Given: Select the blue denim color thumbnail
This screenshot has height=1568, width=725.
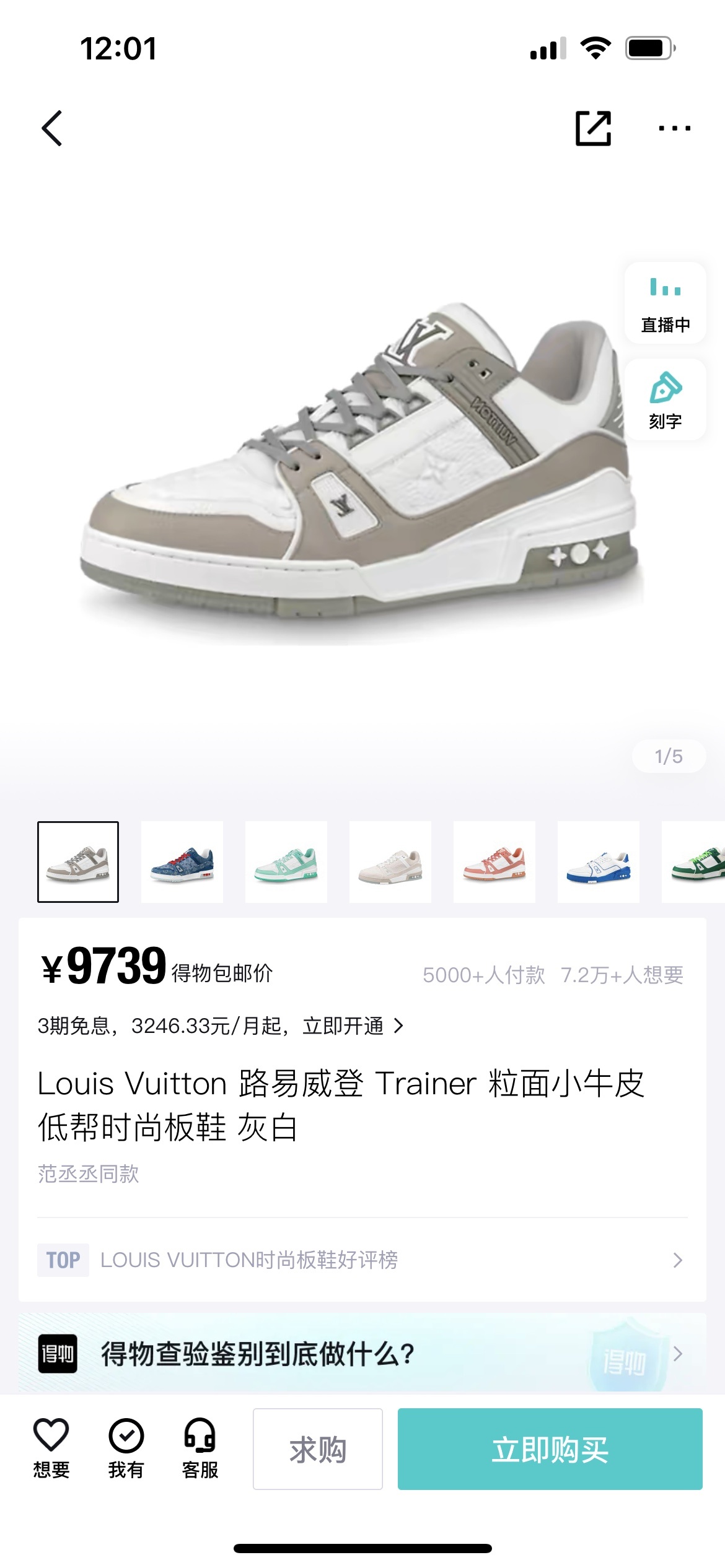Looking at the screenshot, I should coord(182,861).
